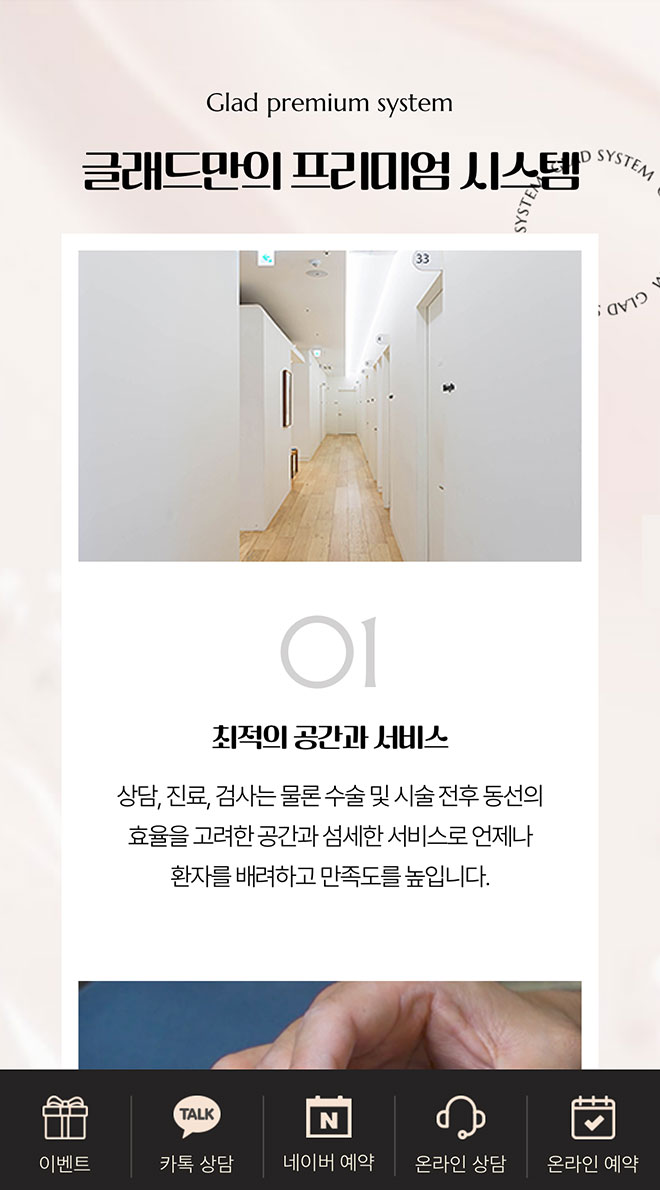Screen dimensions: 660x1190
Task: Go to 온라인 상담
Action: pos(461,1133)
